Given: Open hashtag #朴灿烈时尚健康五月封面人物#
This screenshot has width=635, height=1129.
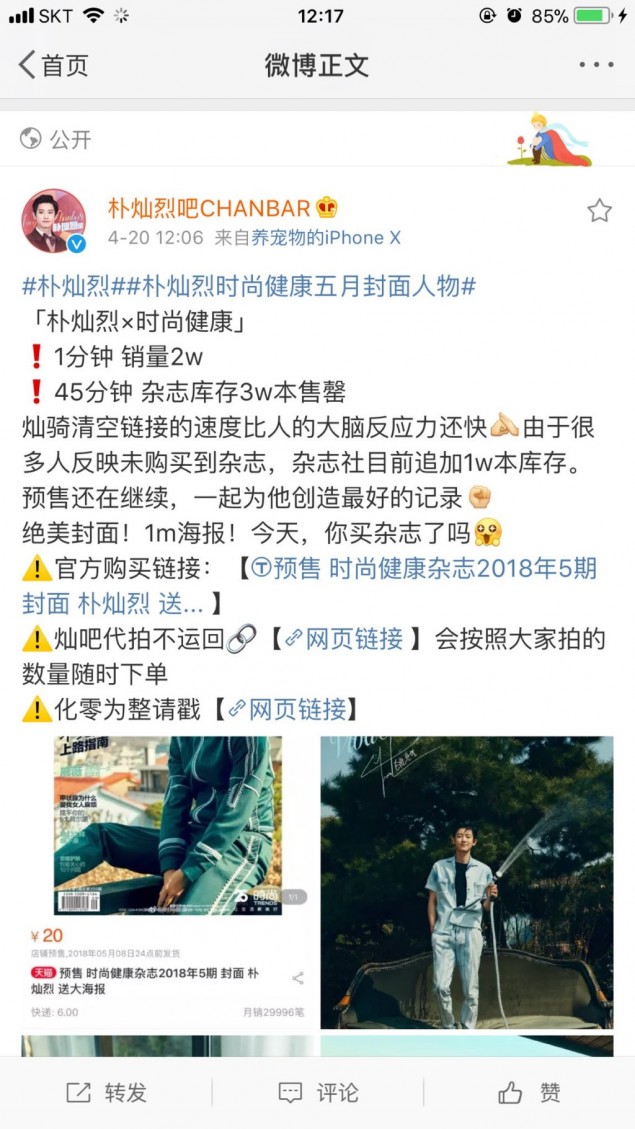Looking at the screenshot, I should (x=293, y=287).
